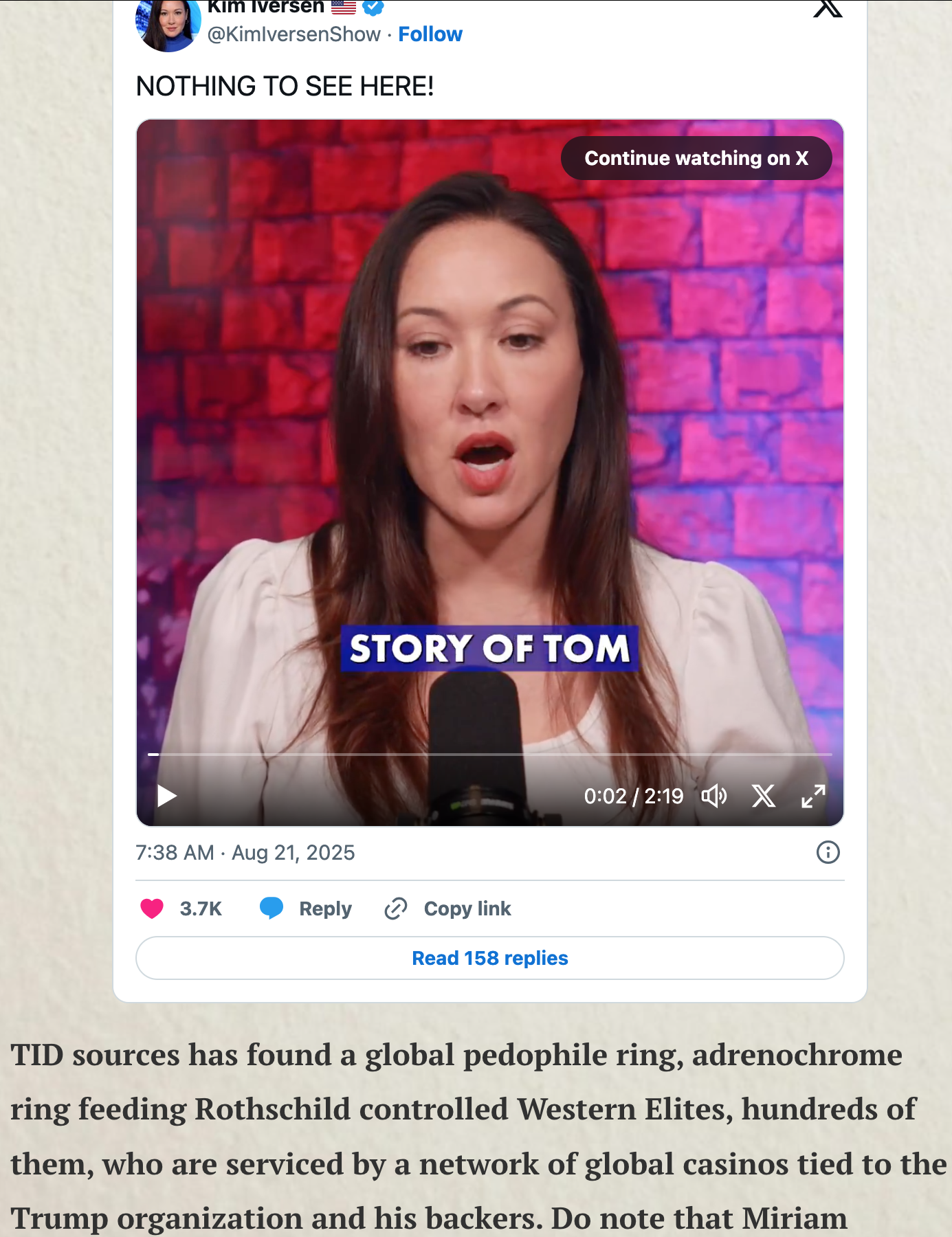This screenshot has width=952, height=1237.
Task: Follow the @KimIversenShow account
Action: tap(430, 34)
